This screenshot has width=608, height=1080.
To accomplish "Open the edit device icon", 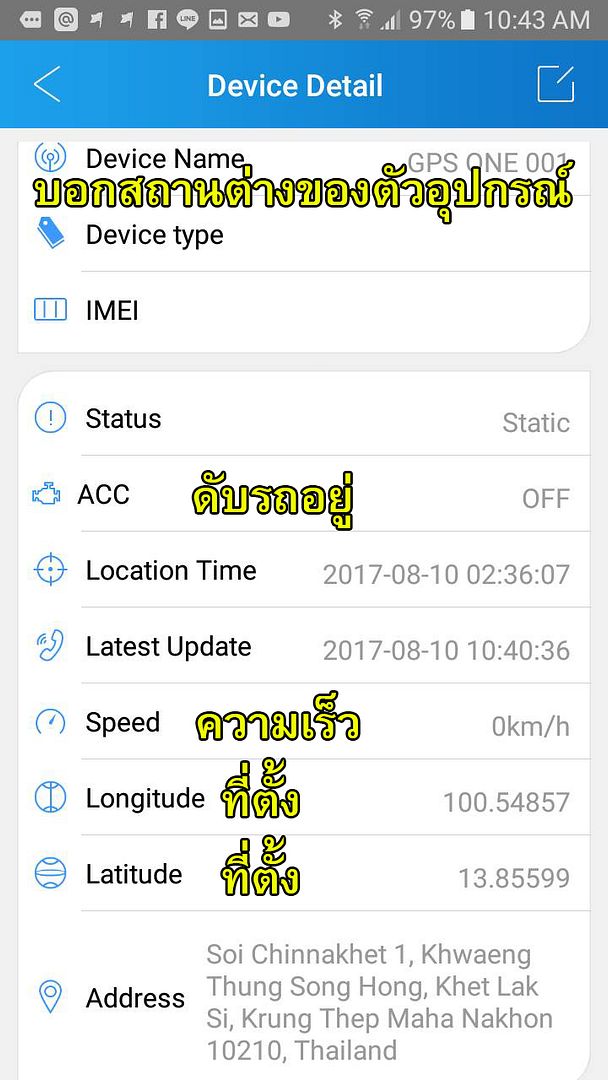I will pos(556,84).
